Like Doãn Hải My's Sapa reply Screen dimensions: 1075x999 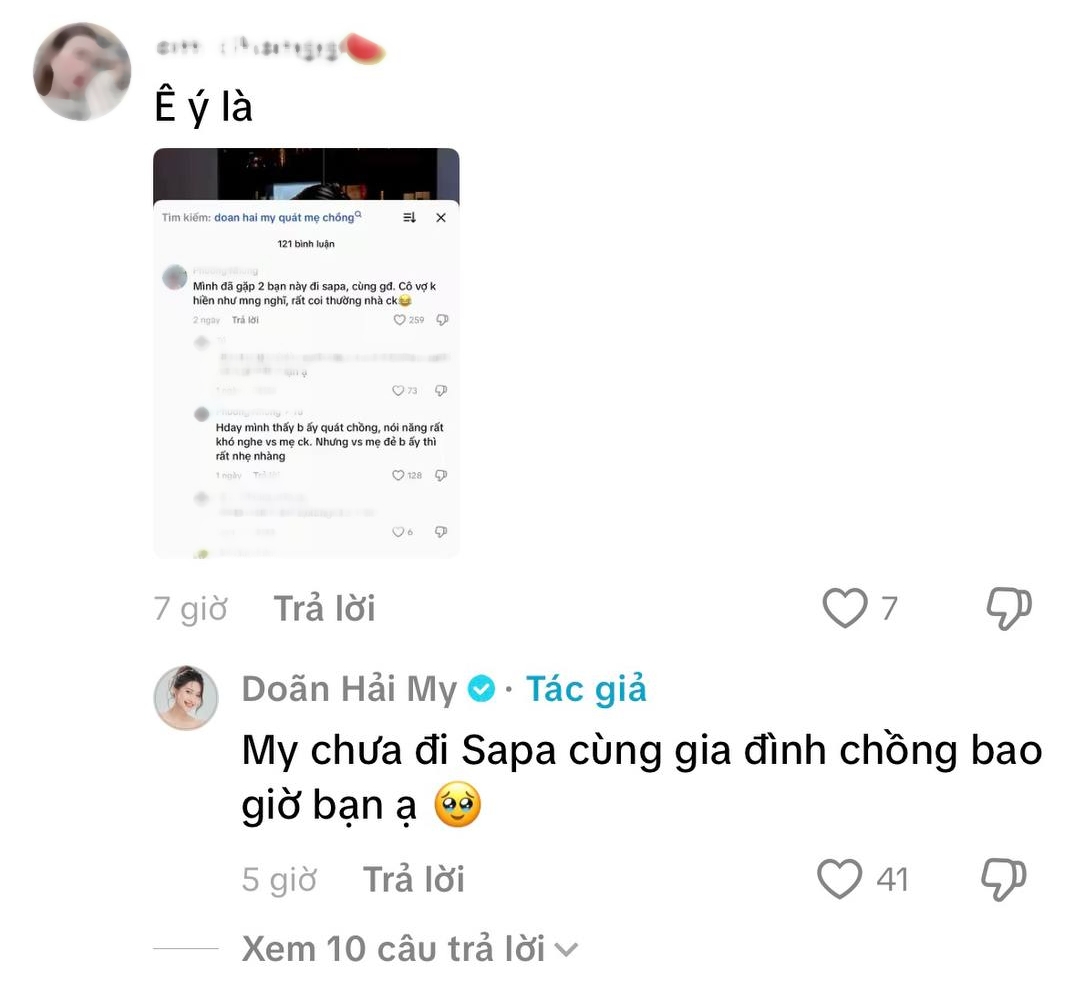click(840, 879)
